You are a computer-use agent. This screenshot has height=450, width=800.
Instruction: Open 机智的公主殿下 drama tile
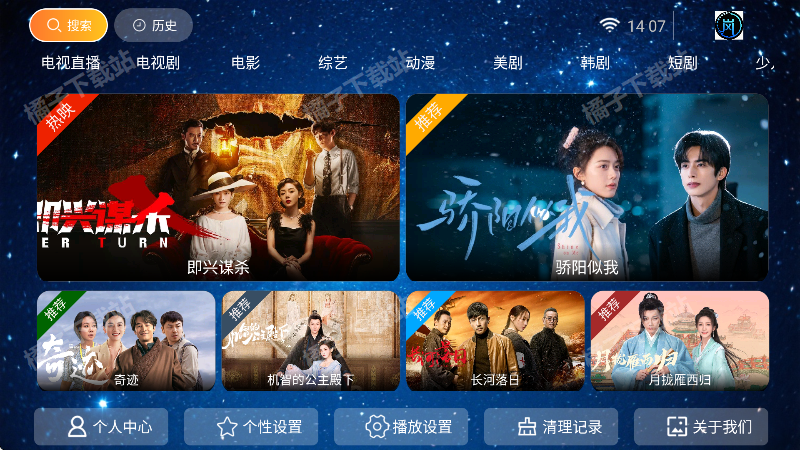click(x=311, y=340)
